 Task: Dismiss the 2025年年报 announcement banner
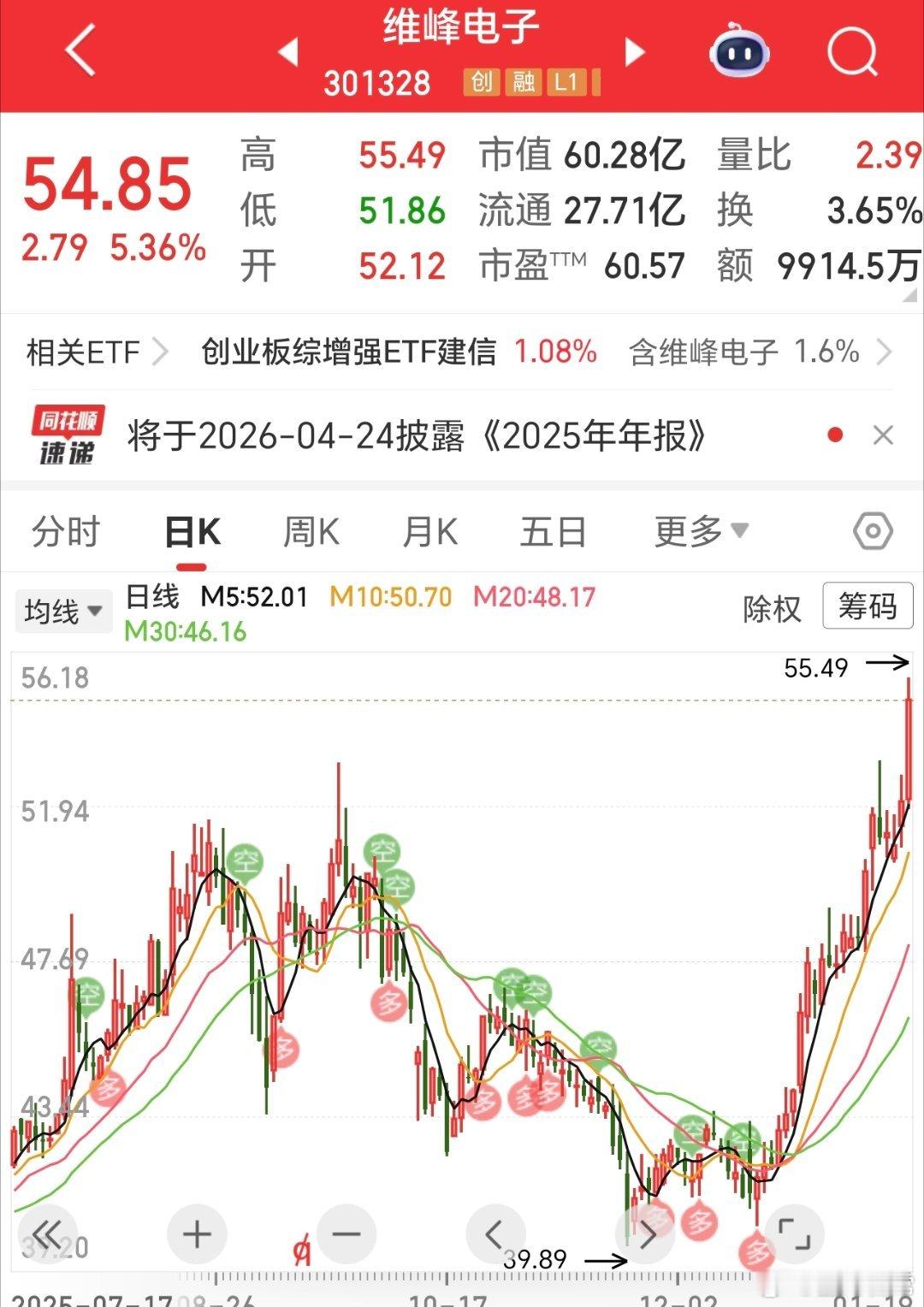coord(885,435)
